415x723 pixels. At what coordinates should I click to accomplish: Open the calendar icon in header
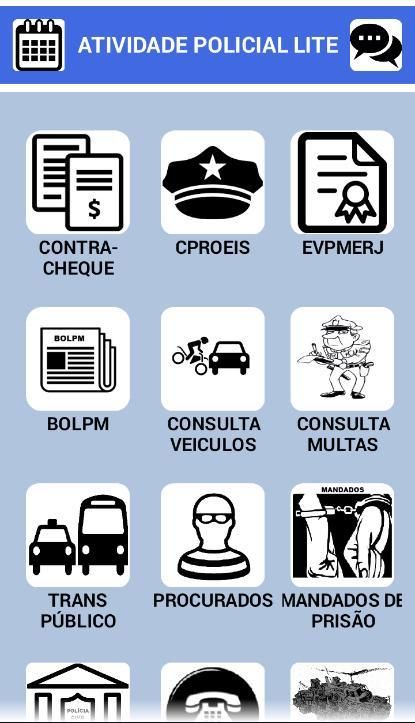(39, 45)
